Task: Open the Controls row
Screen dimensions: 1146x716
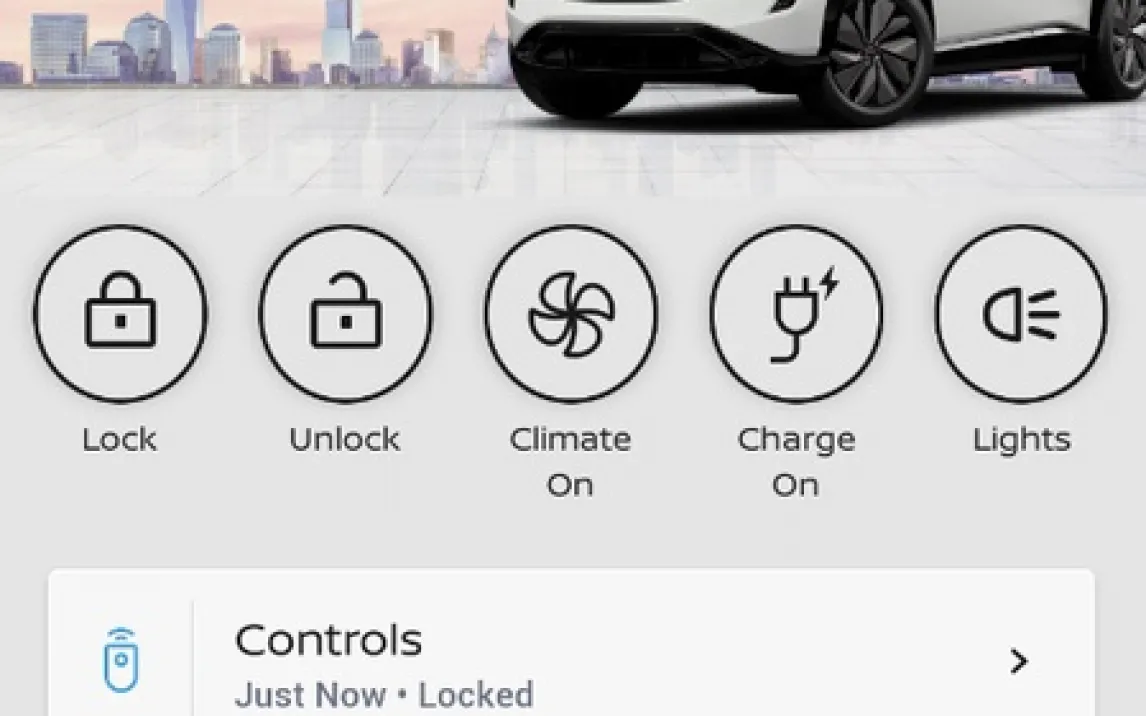Action: click(x=571, y=662)
